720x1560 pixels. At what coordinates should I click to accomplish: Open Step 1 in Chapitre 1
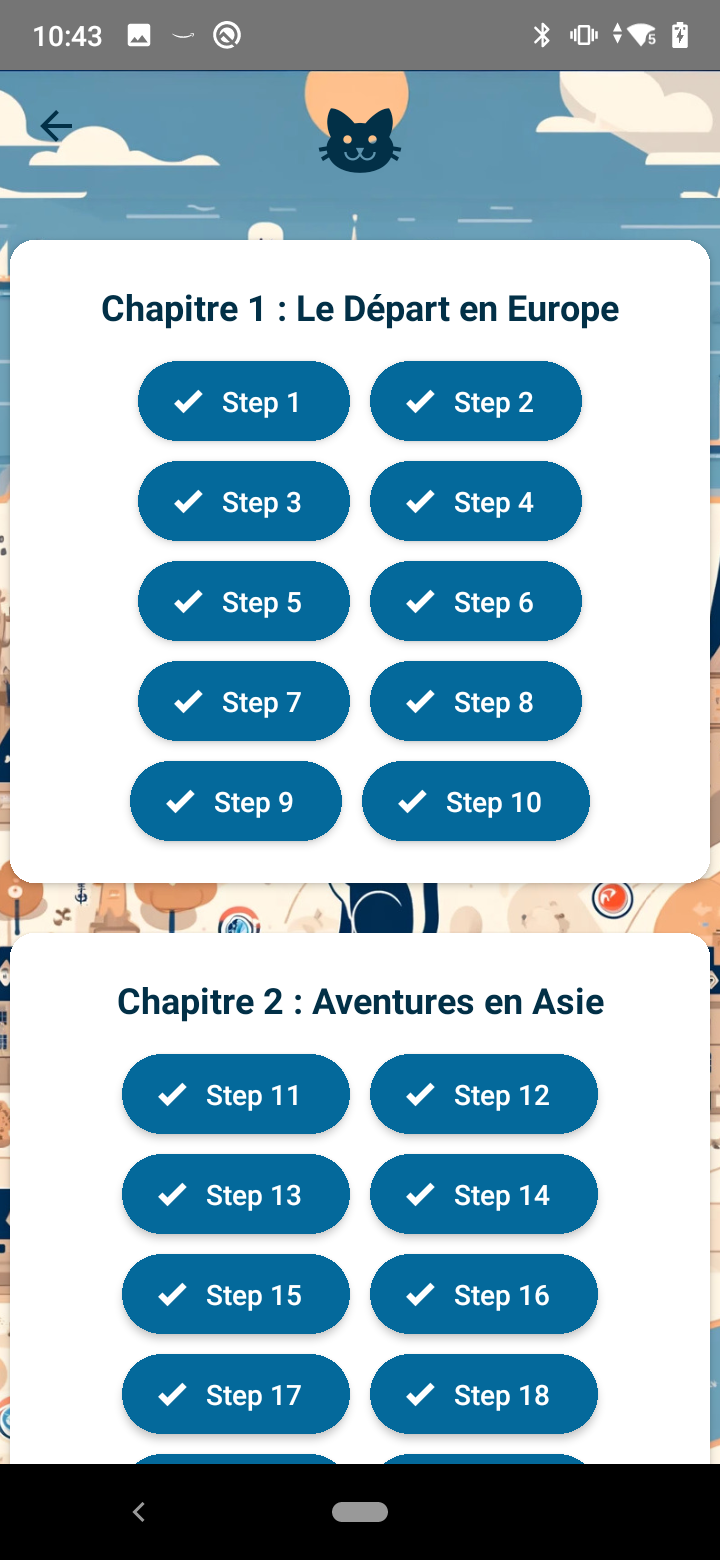click(x=244, y=402)
